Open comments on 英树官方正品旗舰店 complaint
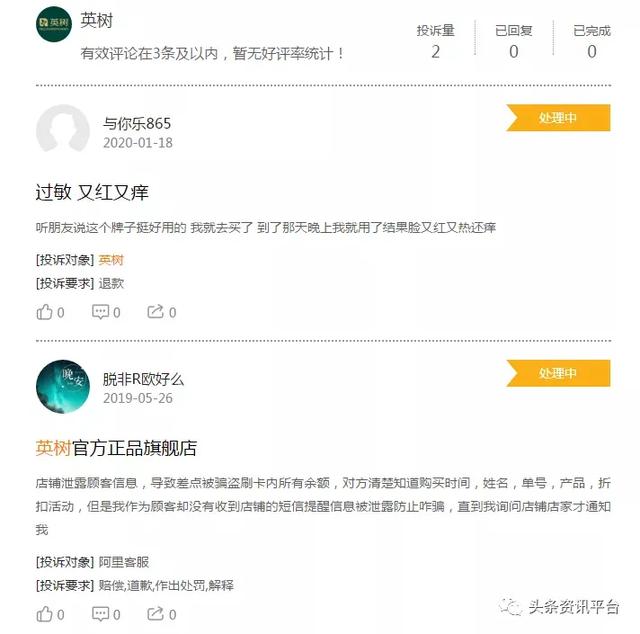640x634 pixels. (101, 612)
